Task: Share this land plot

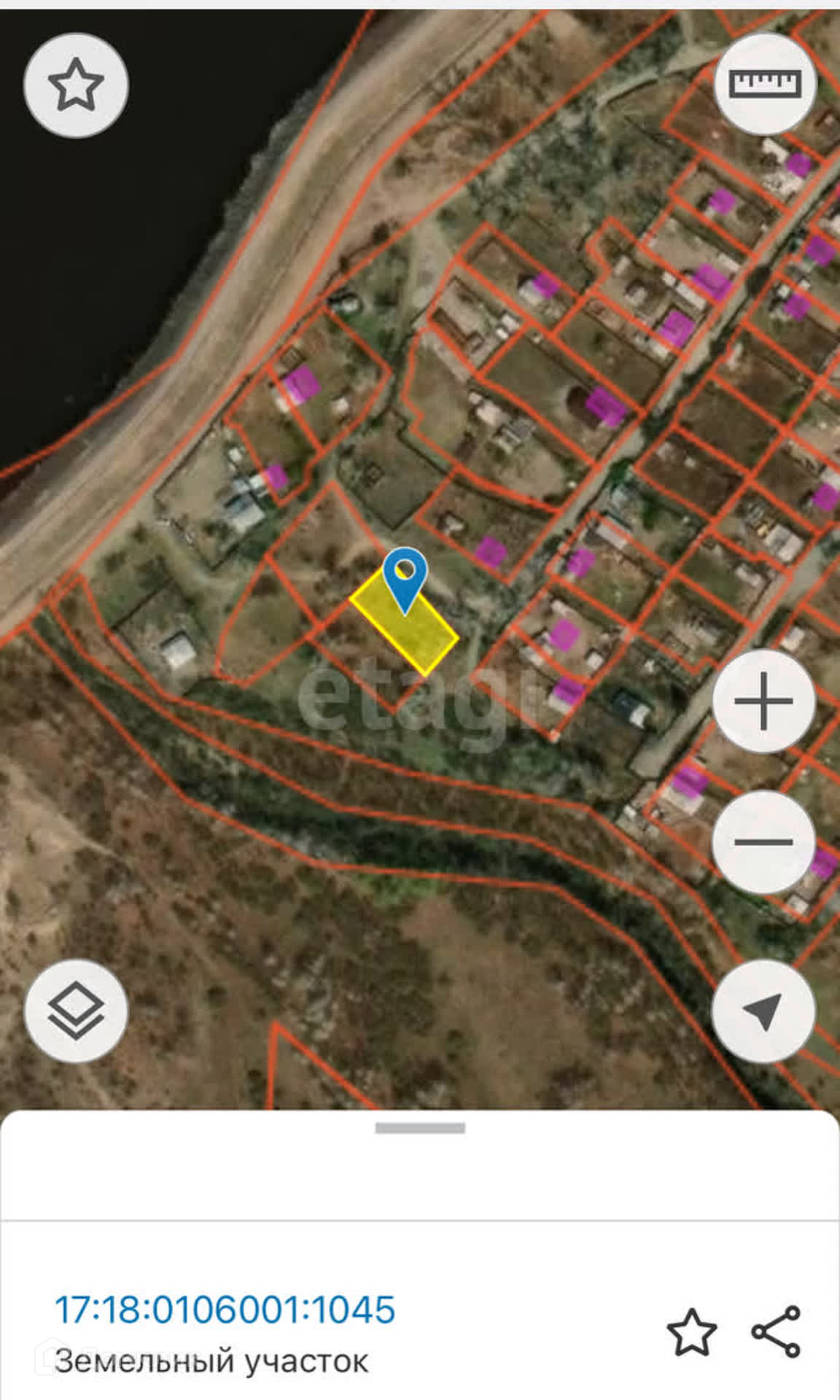Action: click(777, 1331)
